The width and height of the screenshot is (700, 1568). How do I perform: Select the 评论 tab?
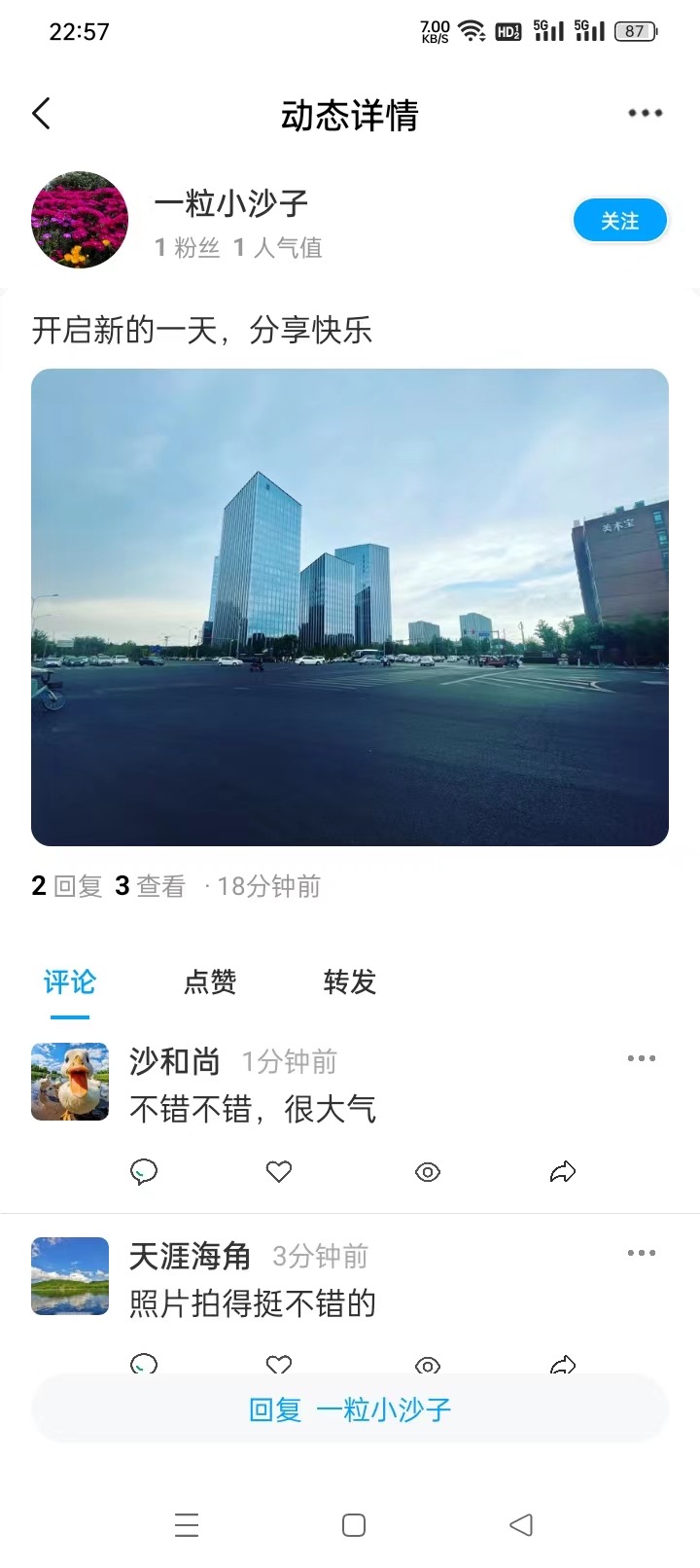(x=69, y=983)
